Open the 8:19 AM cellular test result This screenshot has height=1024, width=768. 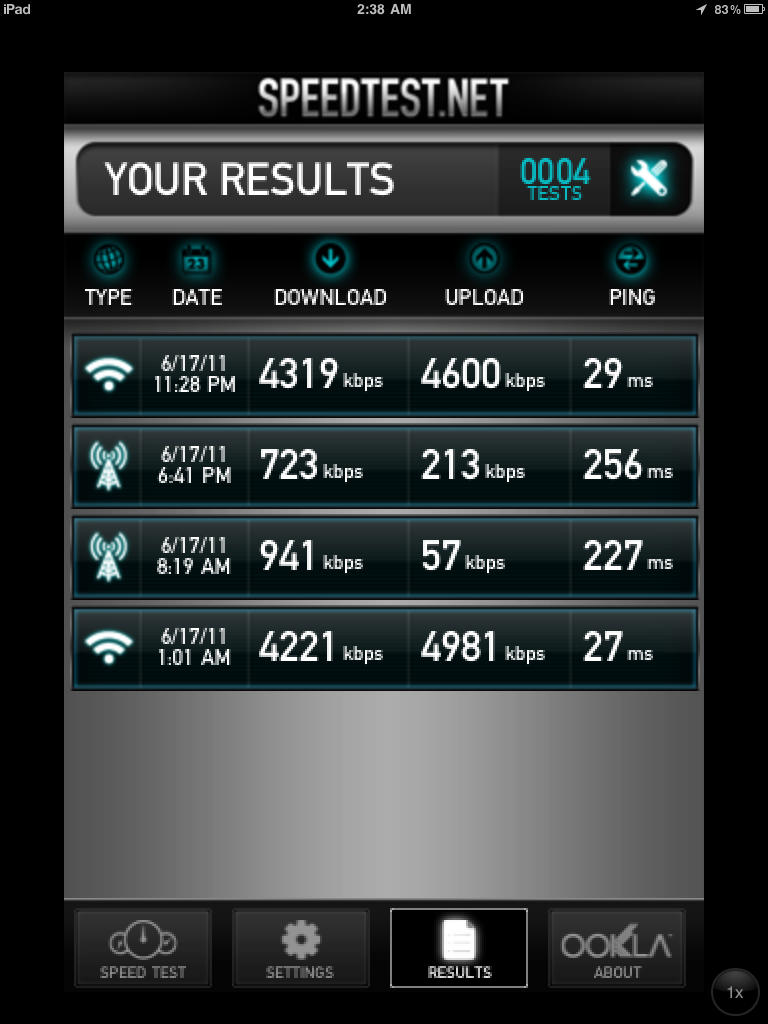(384, 557)
